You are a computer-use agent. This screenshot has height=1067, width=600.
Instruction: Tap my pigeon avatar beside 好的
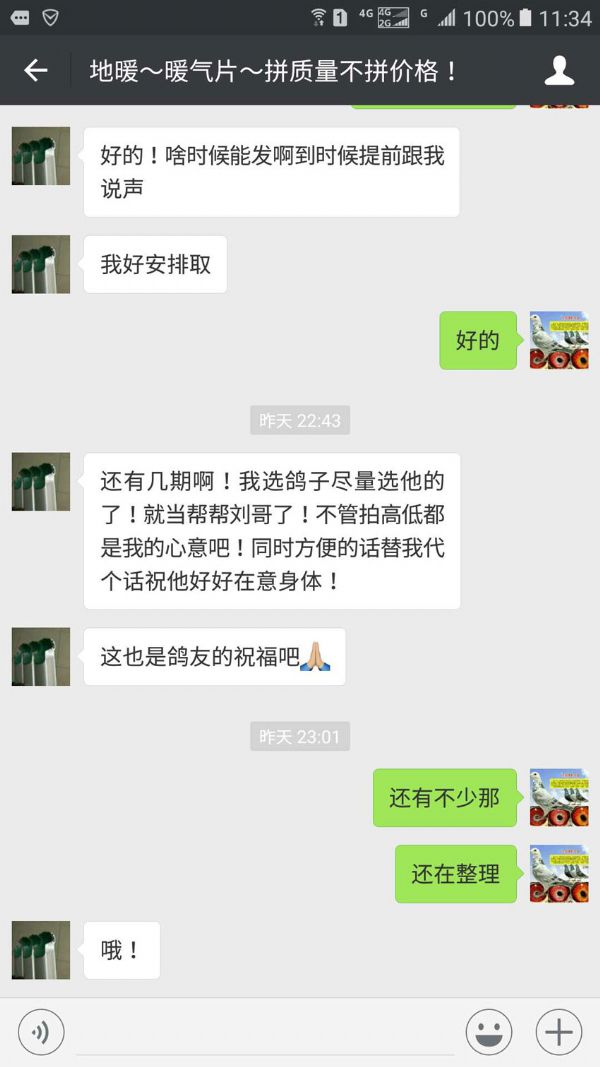(559, 340)
